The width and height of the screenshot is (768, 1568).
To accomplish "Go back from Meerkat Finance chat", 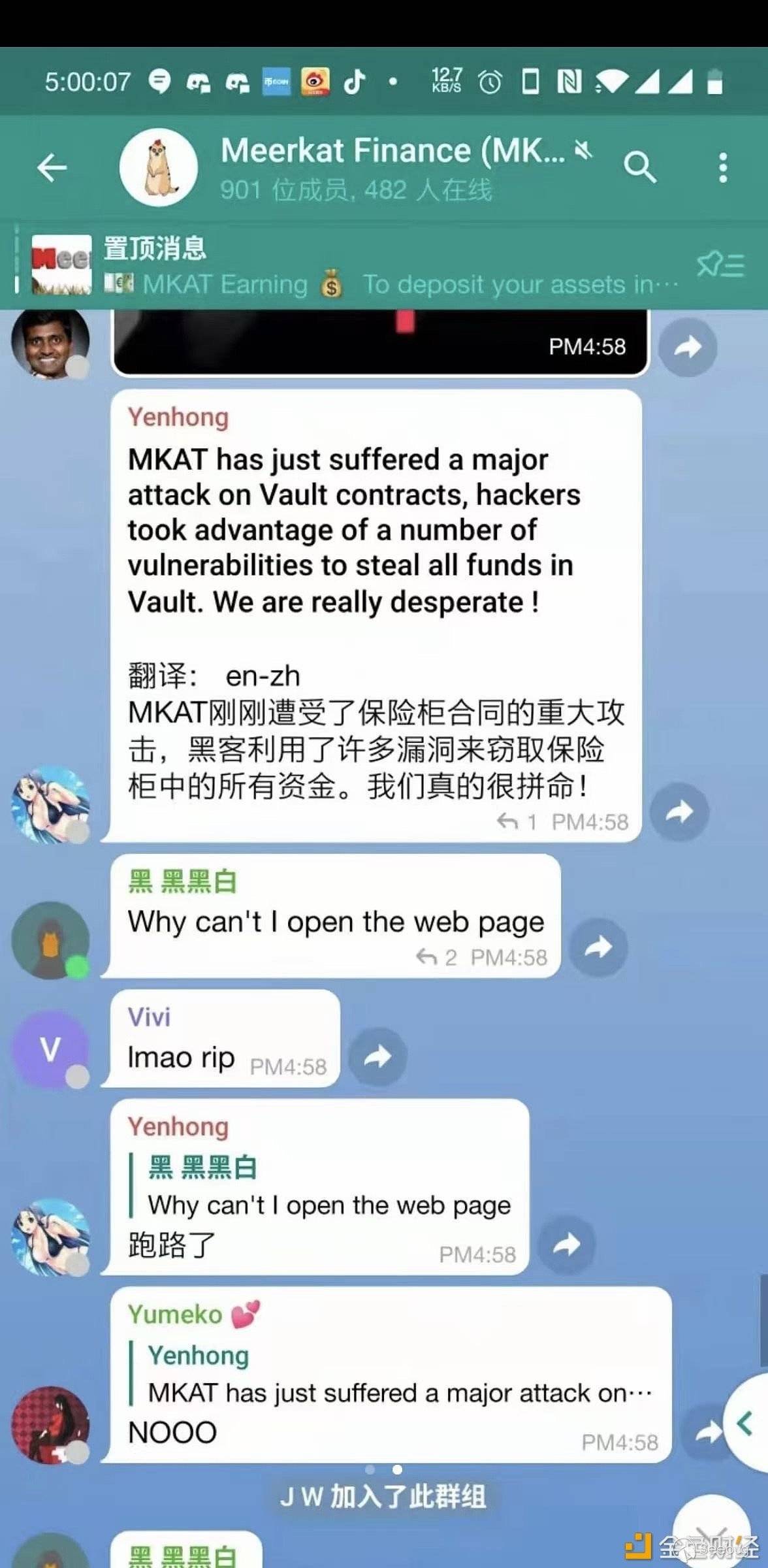I will [x=52, y=168].
